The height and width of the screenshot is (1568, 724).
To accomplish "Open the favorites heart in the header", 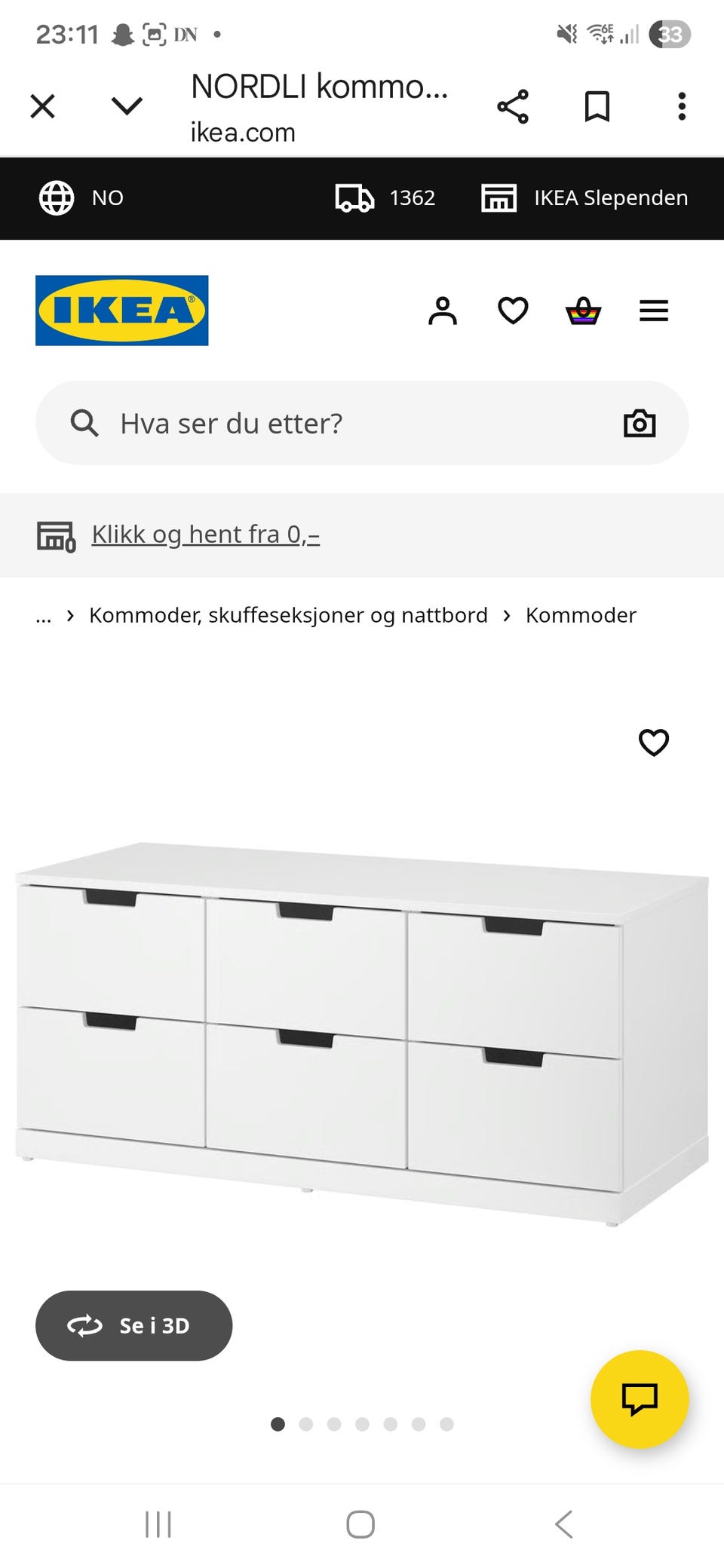I will pos(513,311).
